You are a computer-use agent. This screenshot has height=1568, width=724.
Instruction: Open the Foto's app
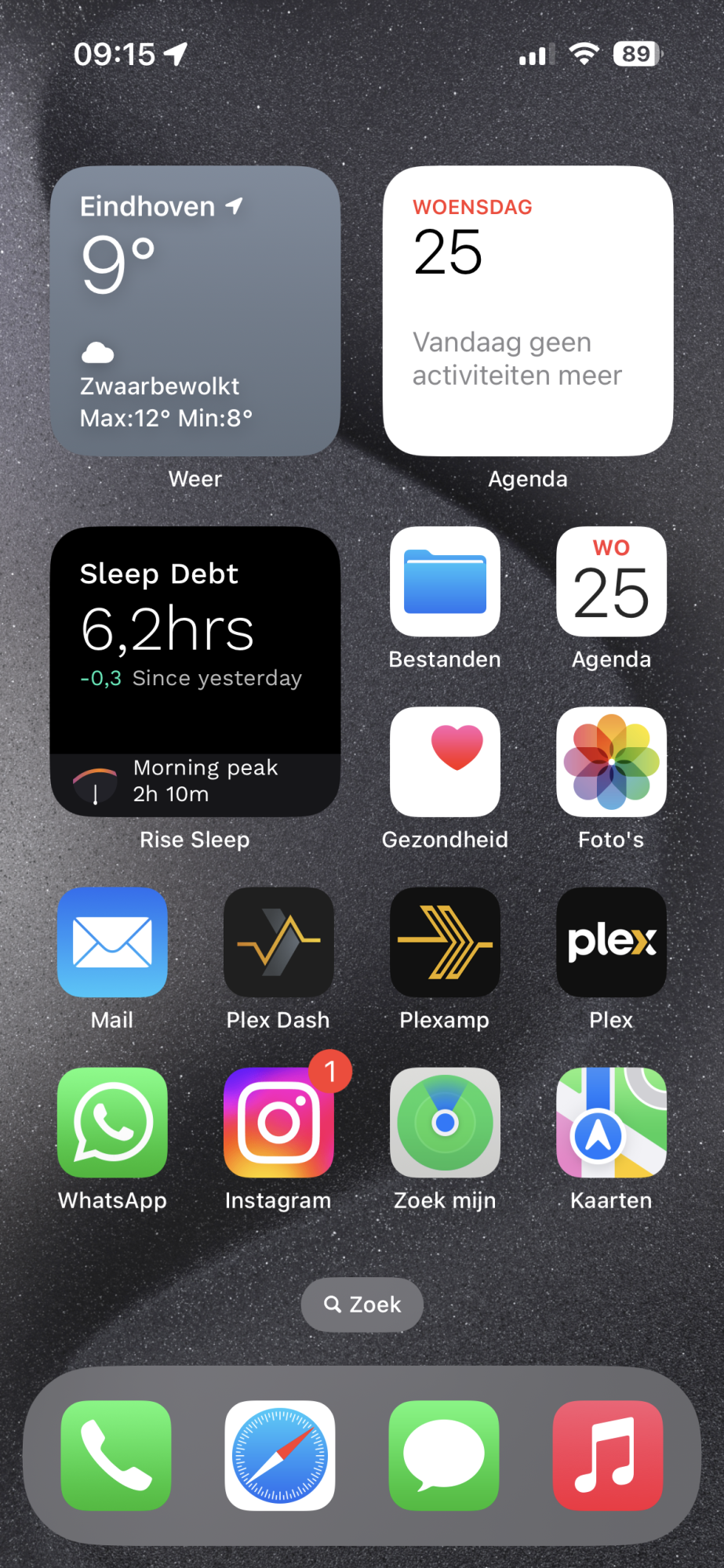click(x=611, y=762)
